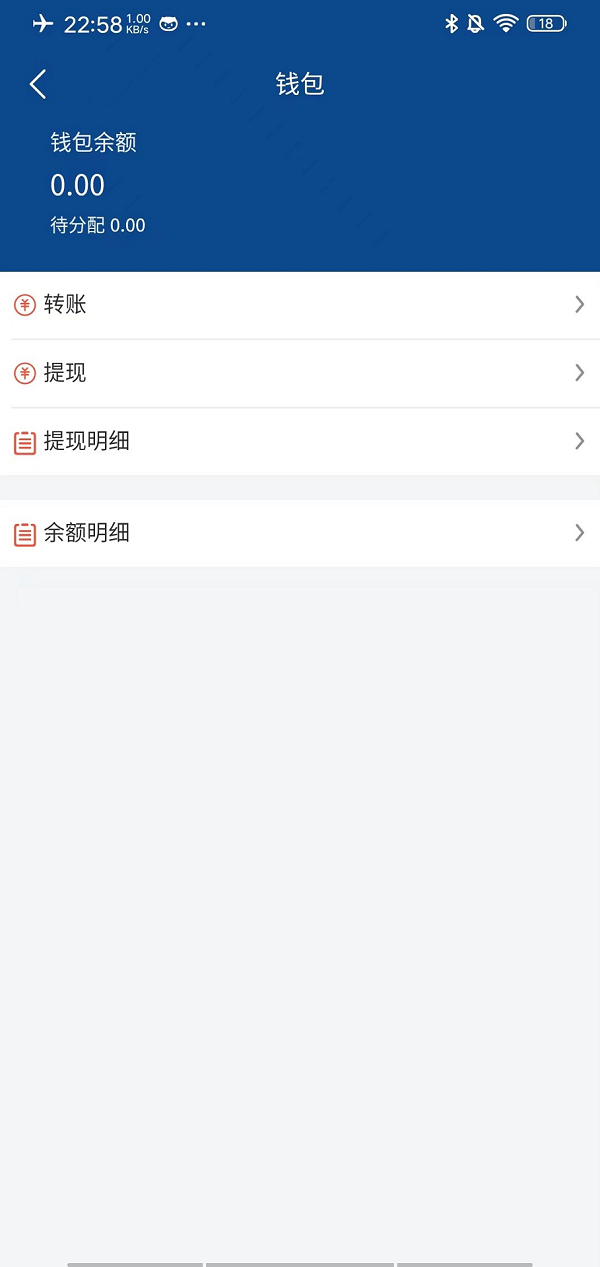Open 余额明细 balance details

[300, 533]
